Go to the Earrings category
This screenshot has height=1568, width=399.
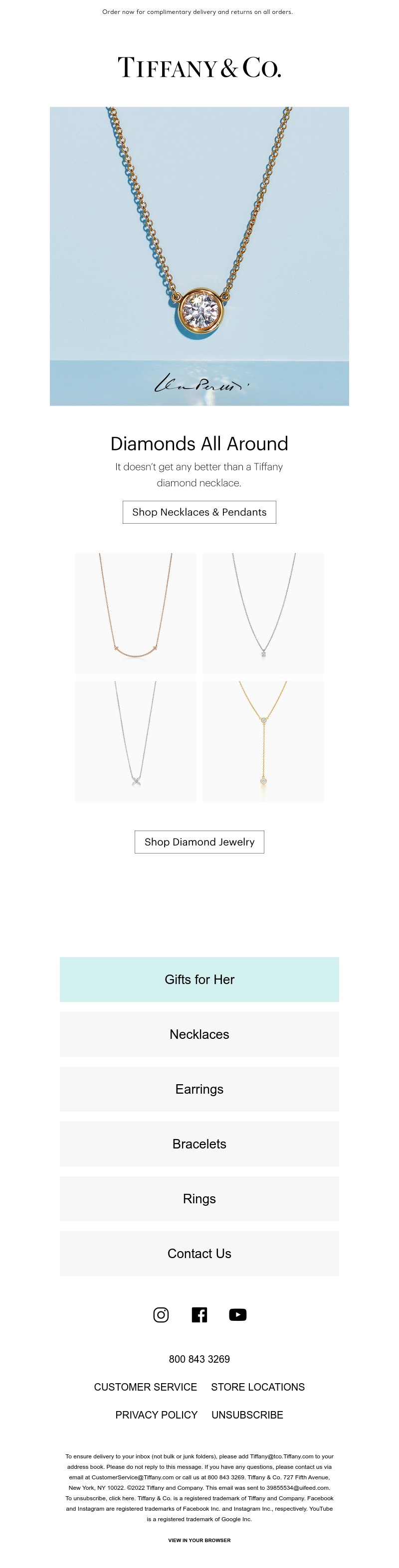point(199,1089)
